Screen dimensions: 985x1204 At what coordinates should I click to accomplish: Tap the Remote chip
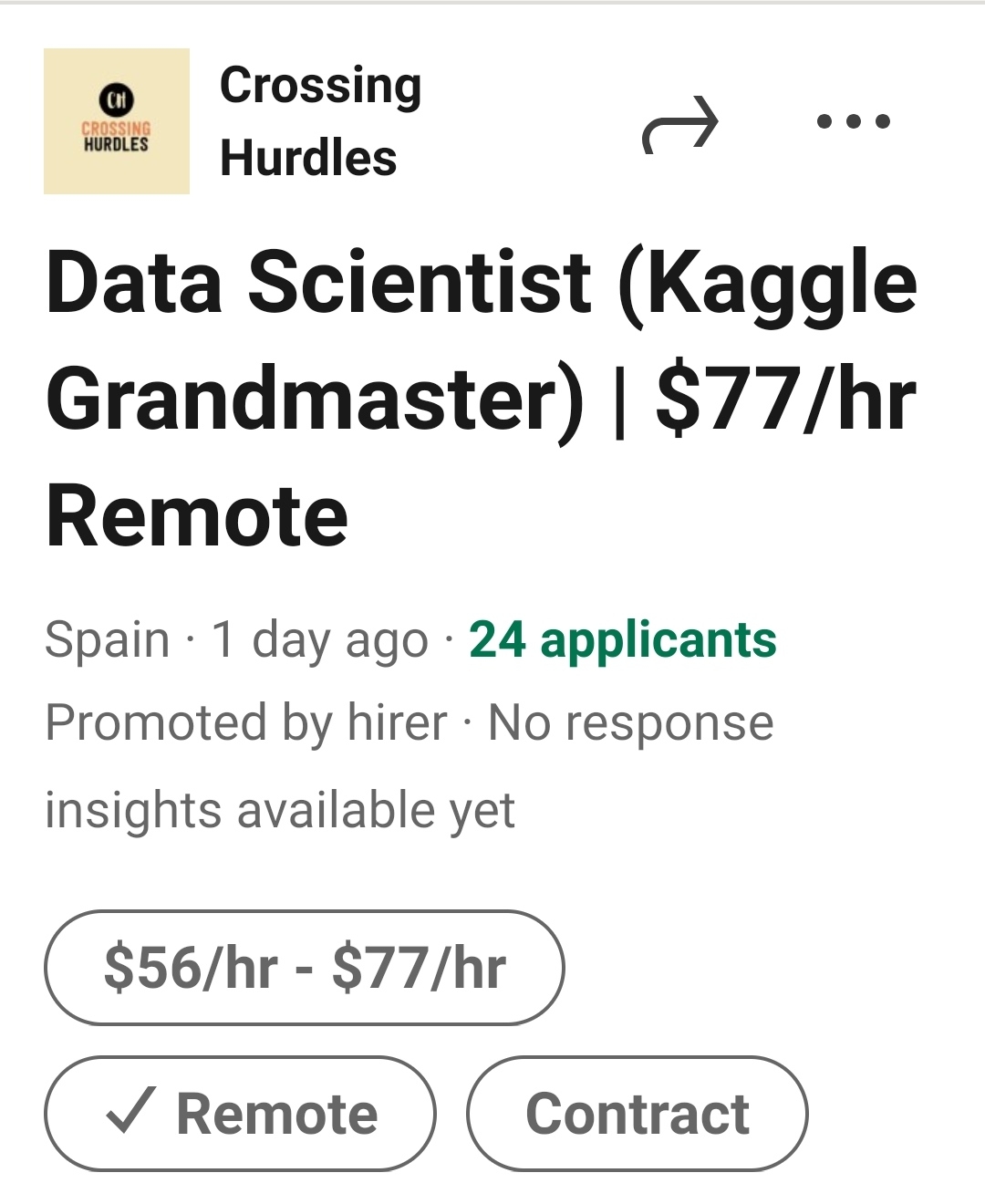(241, 1114)
